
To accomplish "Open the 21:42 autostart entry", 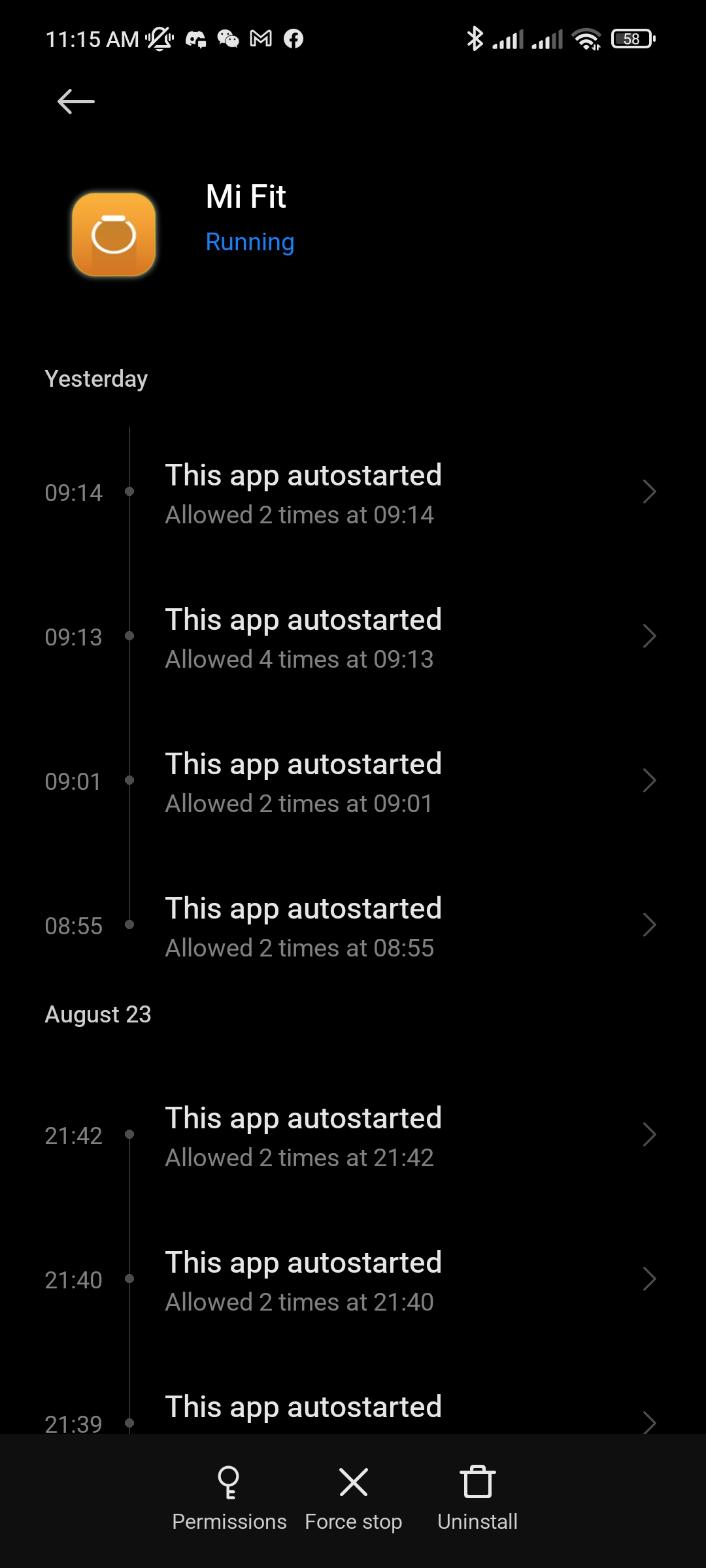I will pyautogui.click(x=353, y=1136).
